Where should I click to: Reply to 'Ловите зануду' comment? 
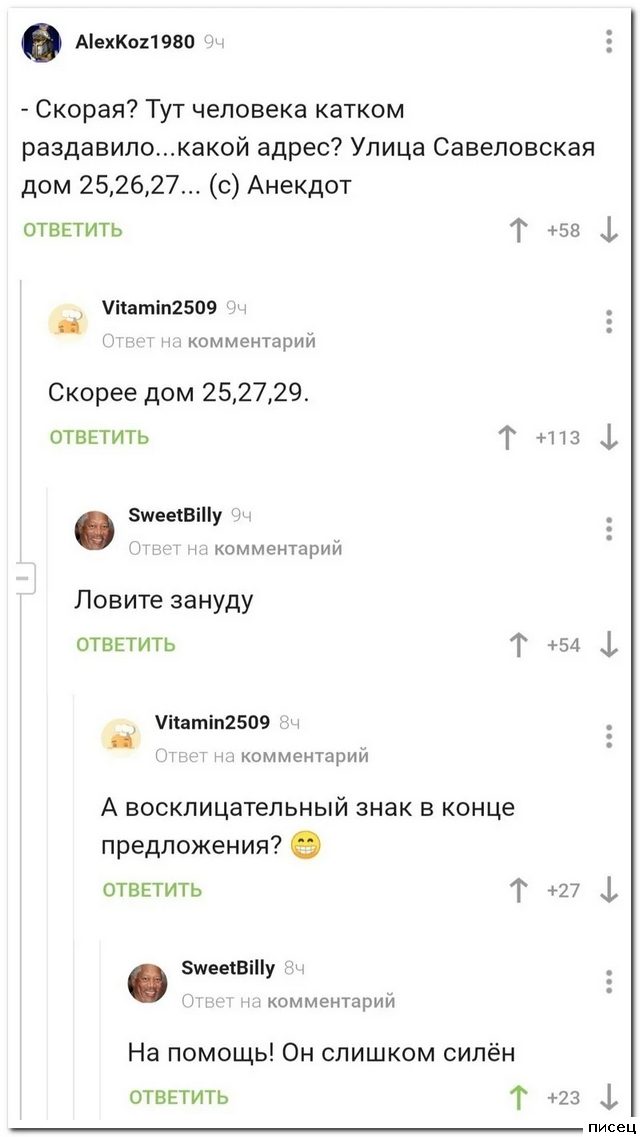126,645
